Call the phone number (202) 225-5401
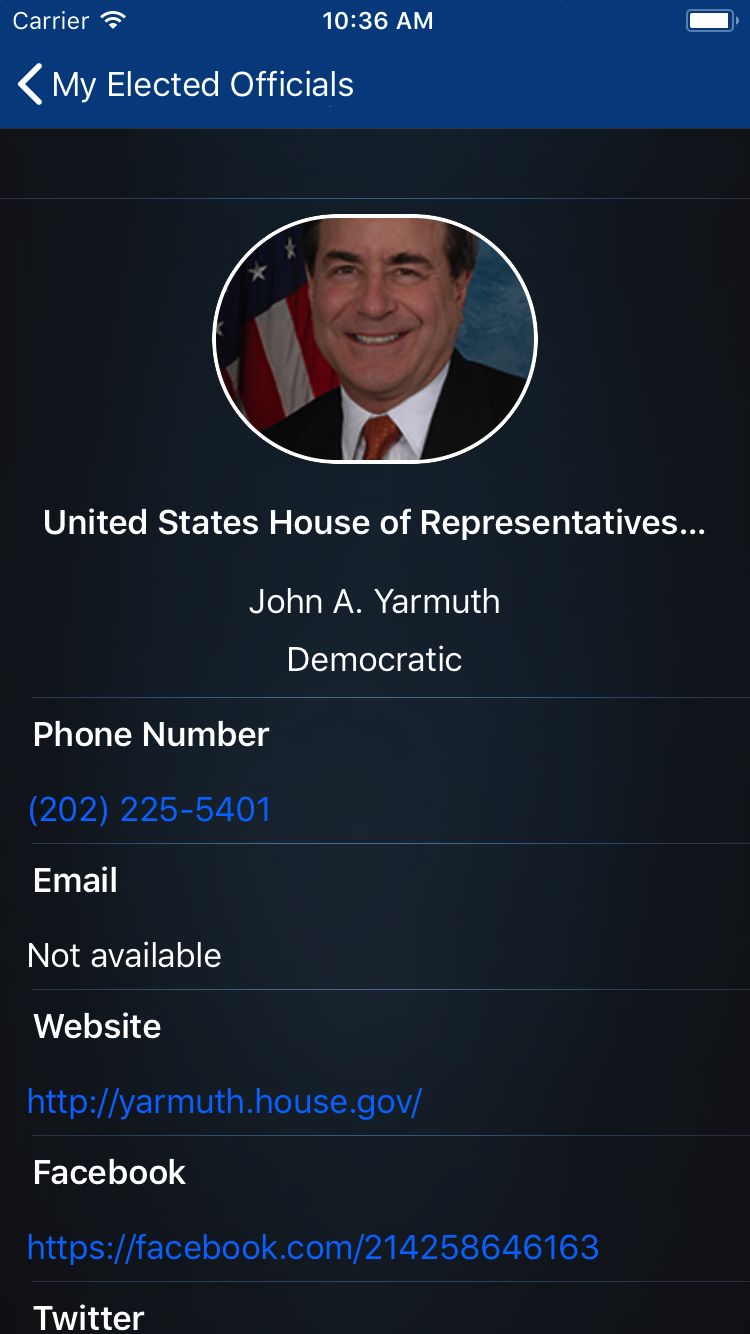 pos(150,809)
